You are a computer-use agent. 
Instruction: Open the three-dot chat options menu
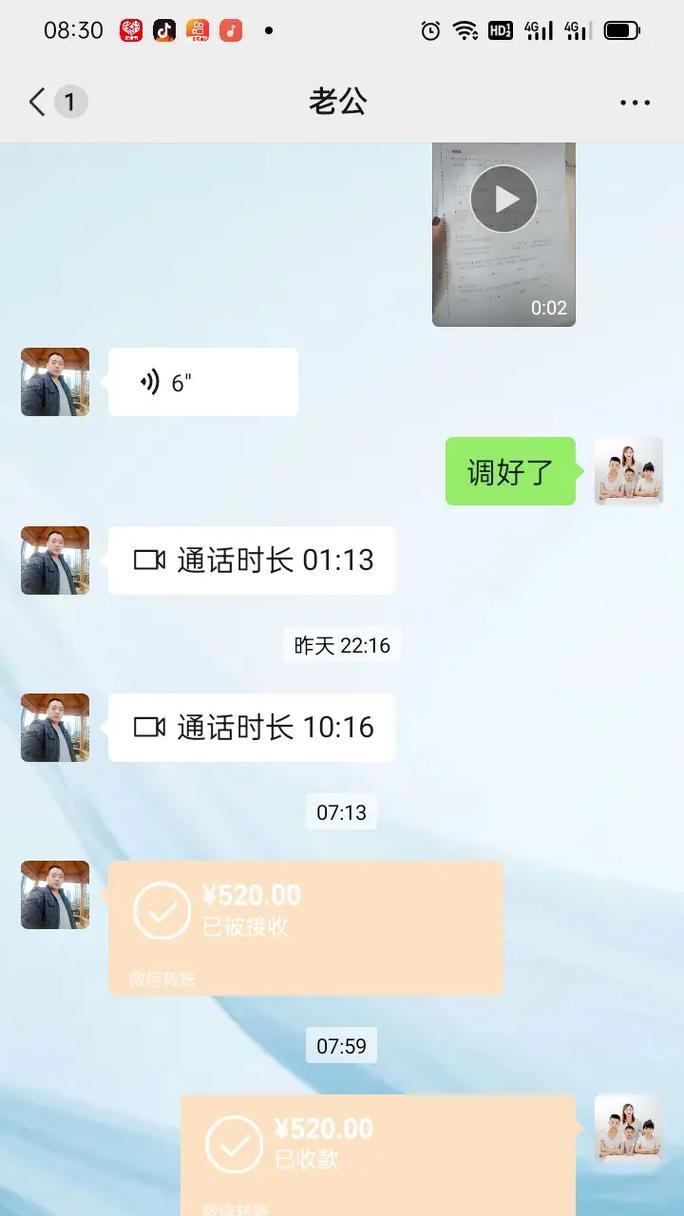click(x=635, y=102)
